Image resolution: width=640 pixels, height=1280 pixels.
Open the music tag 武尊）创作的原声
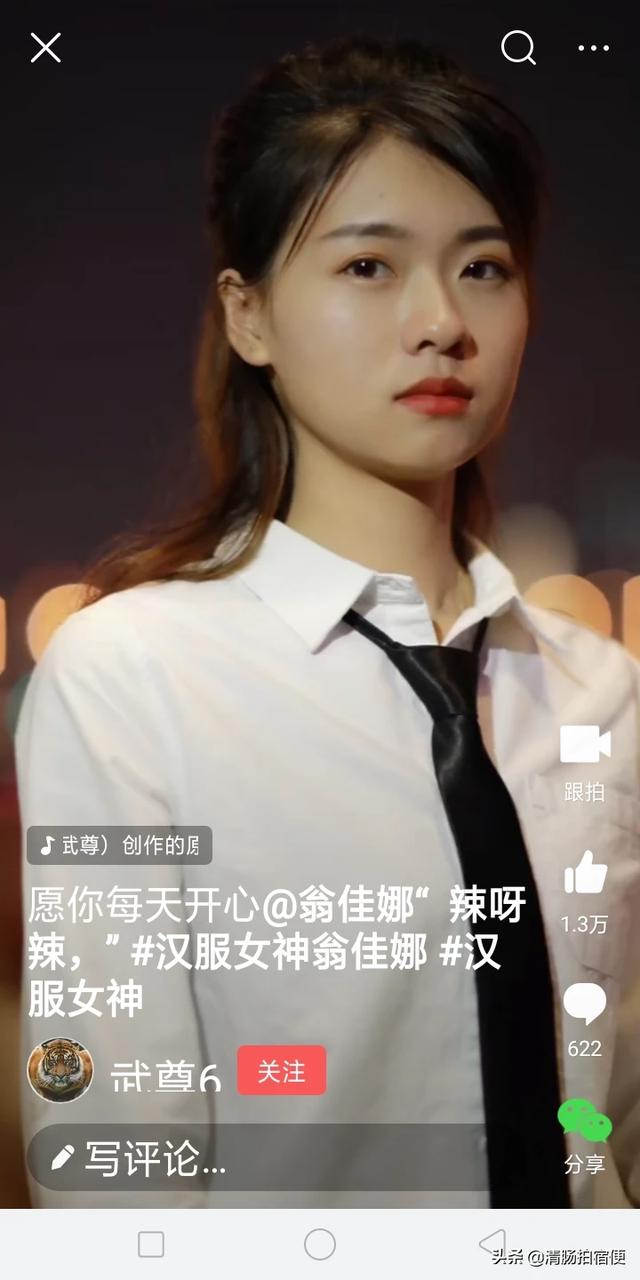(120, 845)
